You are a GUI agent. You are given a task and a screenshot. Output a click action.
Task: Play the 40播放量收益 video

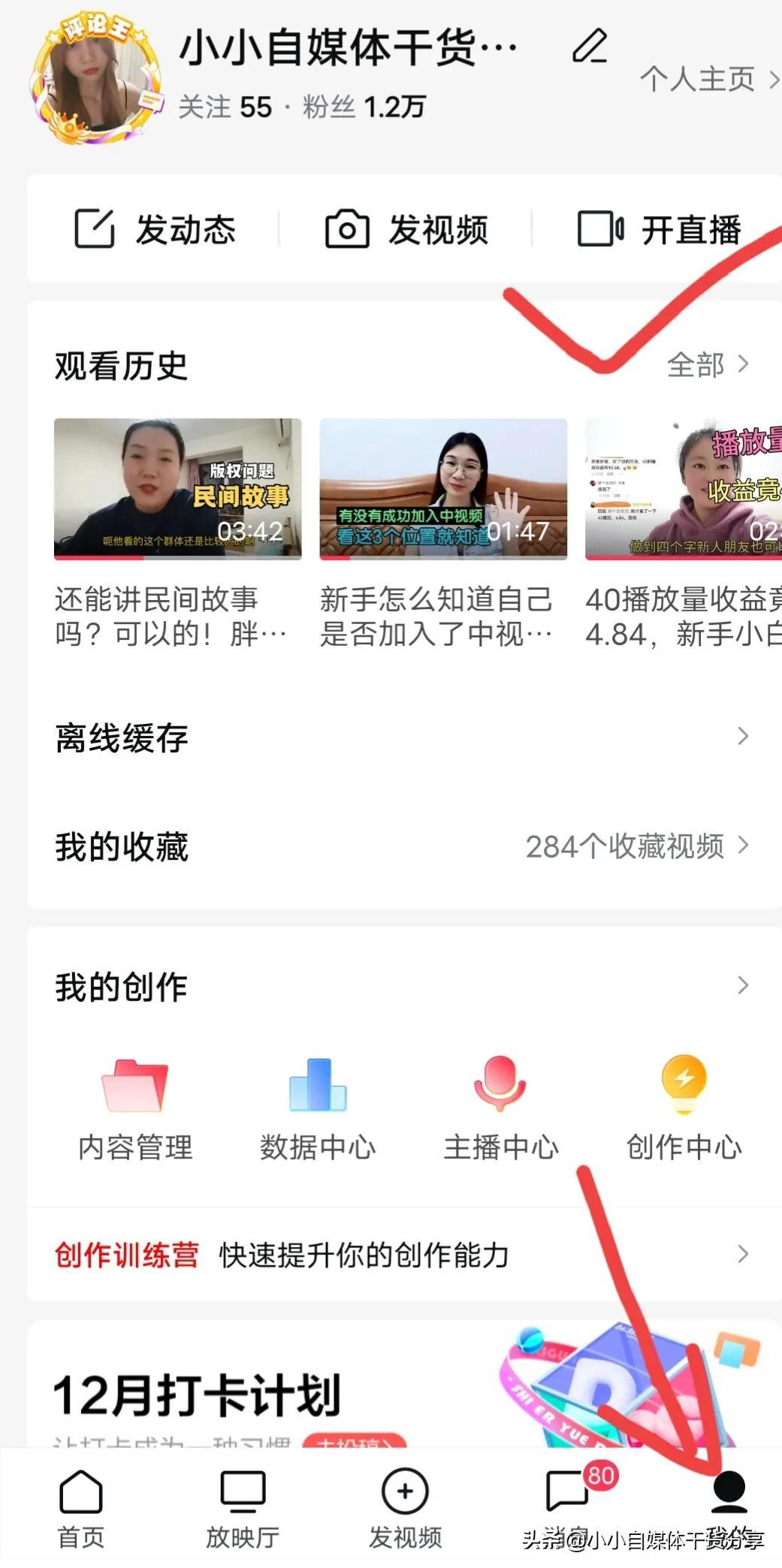click(682, 489)
